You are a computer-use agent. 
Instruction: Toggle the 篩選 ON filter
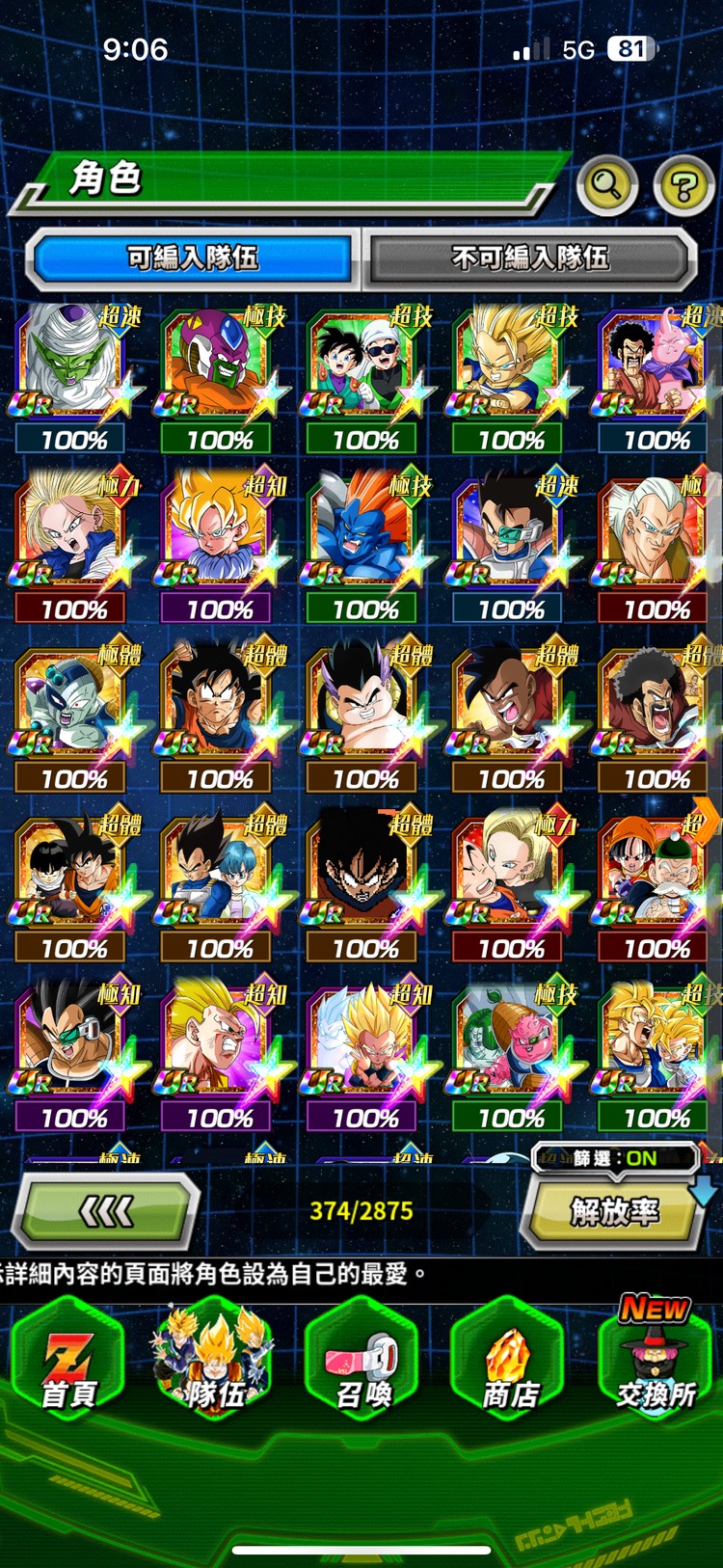click(x=616, y=1158)
